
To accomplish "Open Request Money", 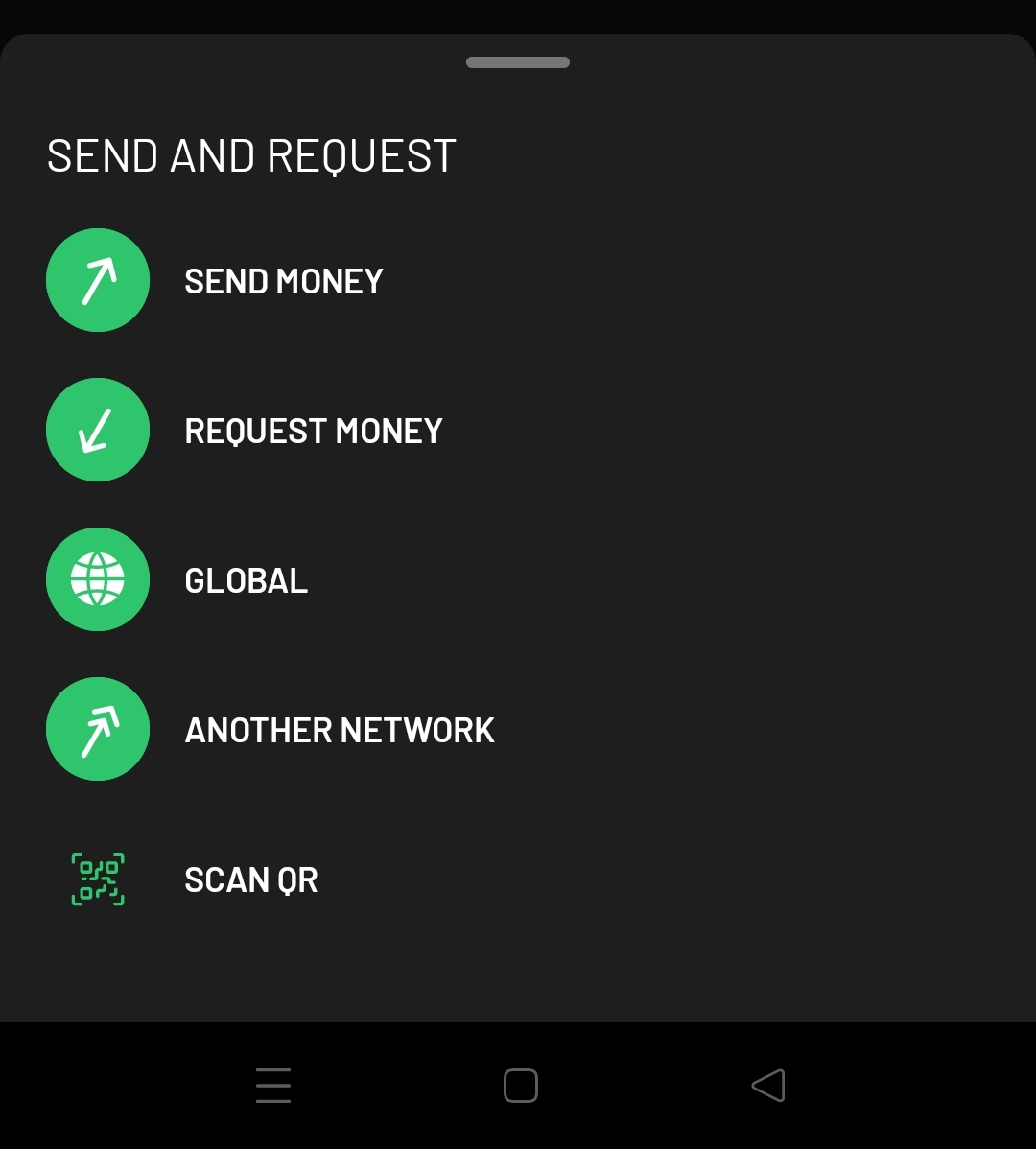I will [313, 431].
